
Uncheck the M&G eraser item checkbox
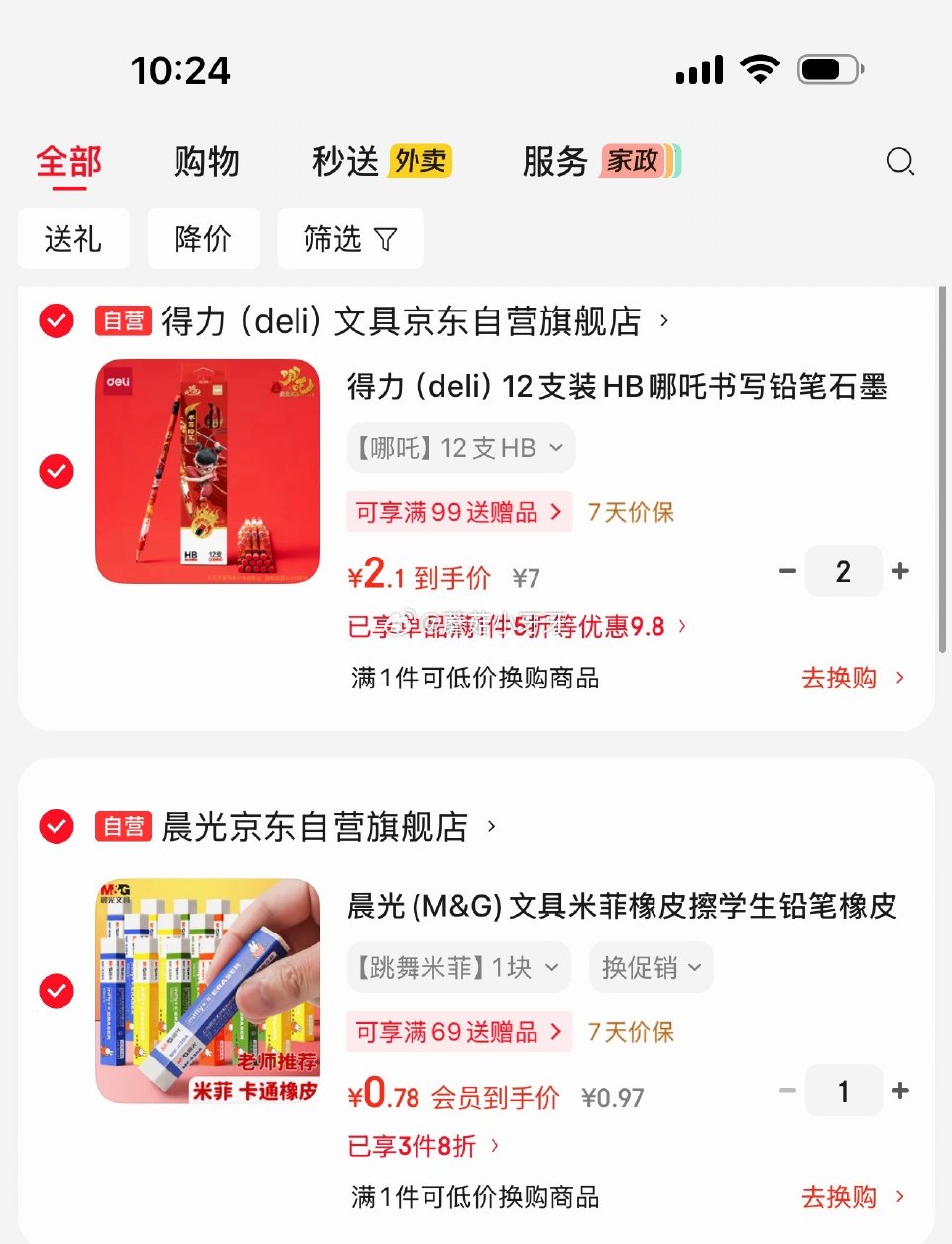click(x=56, y=991)
